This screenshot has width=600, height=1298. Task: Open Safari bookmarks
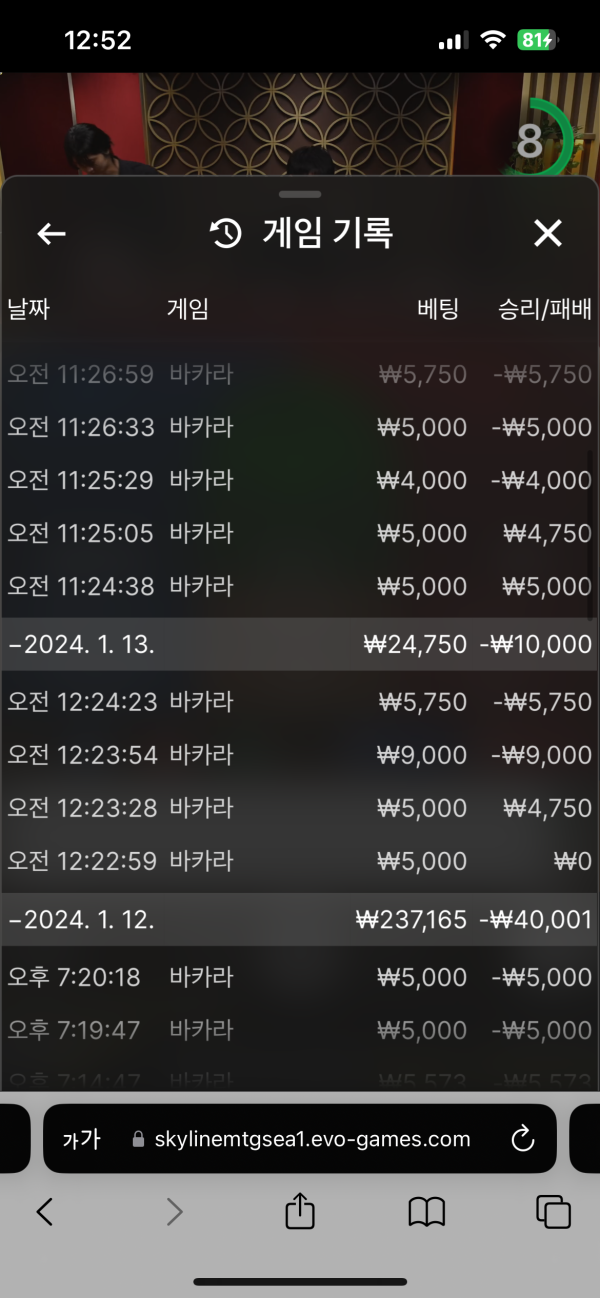pos(427,1213)
